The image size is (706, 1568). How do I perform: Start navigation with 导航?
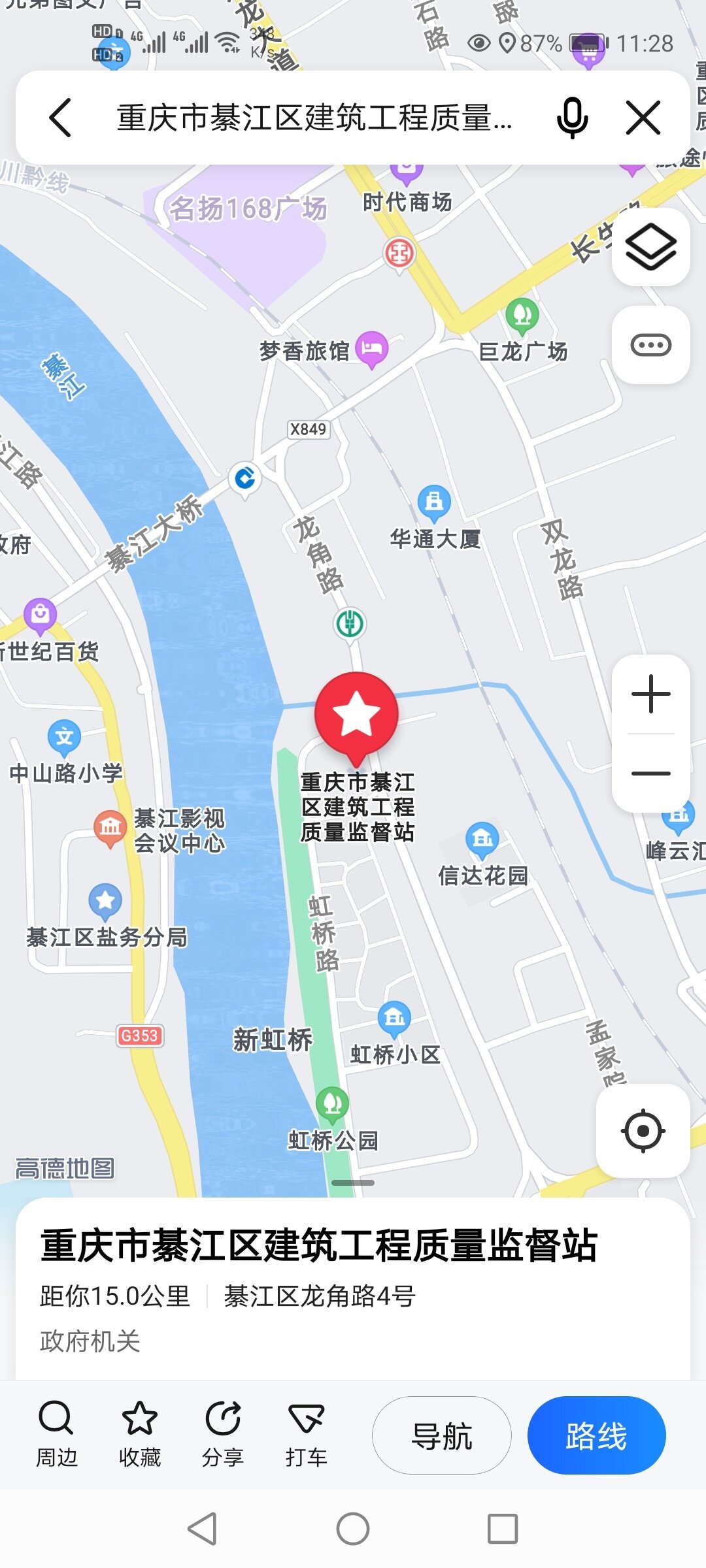(442, 1436)
